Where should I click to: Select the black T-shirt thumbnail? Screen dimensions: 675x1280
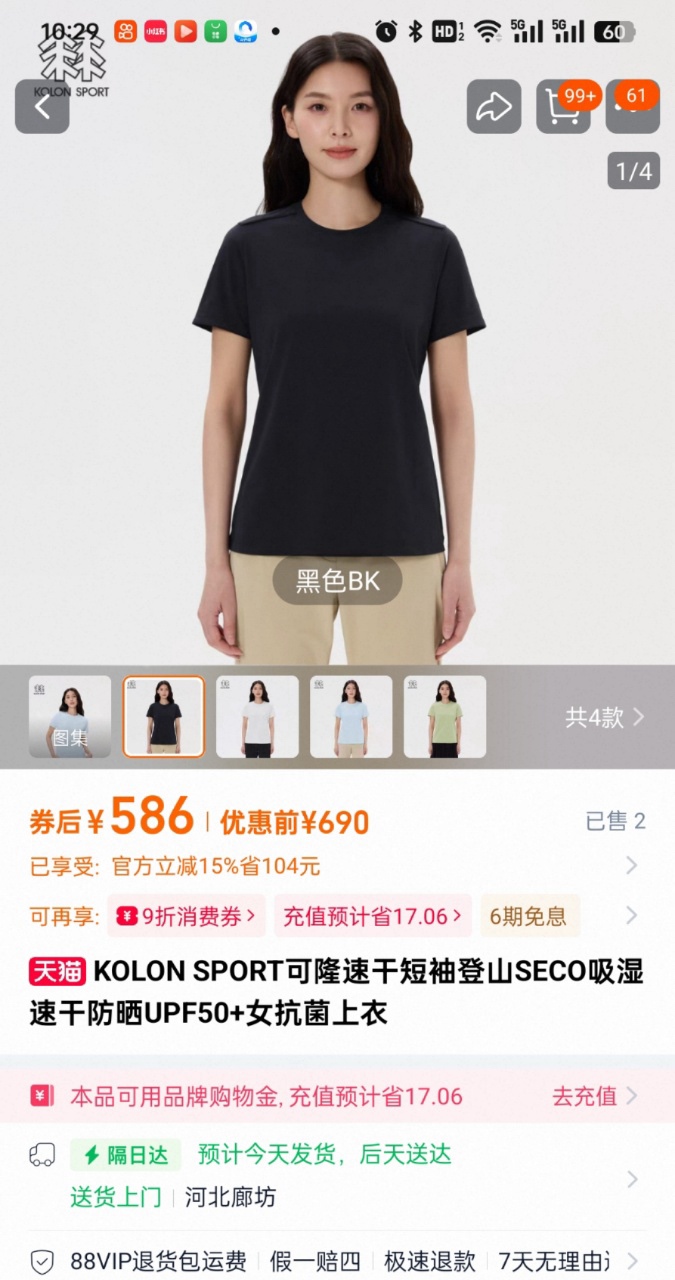click(x=163, y=716)
